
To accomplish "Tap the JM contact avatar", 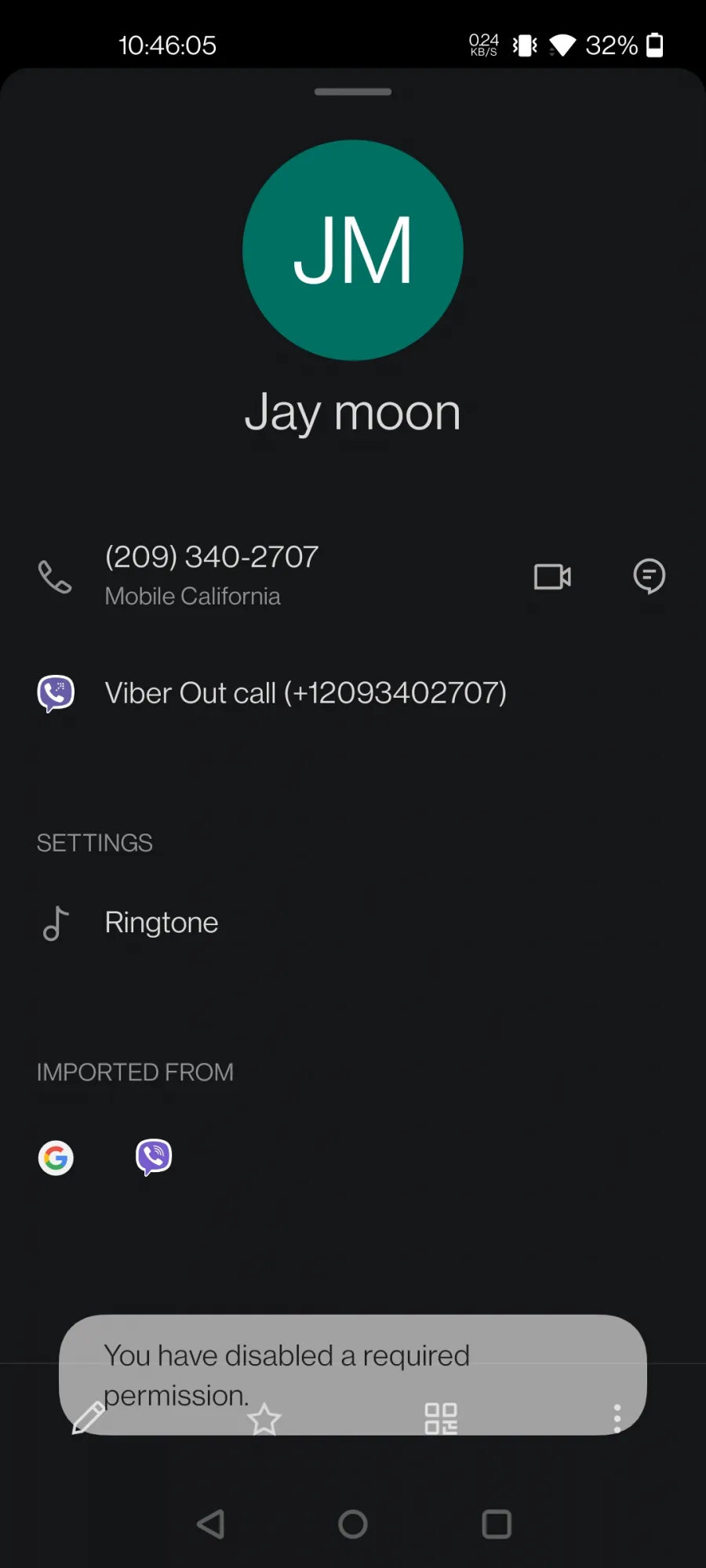I will pos(353,250).
